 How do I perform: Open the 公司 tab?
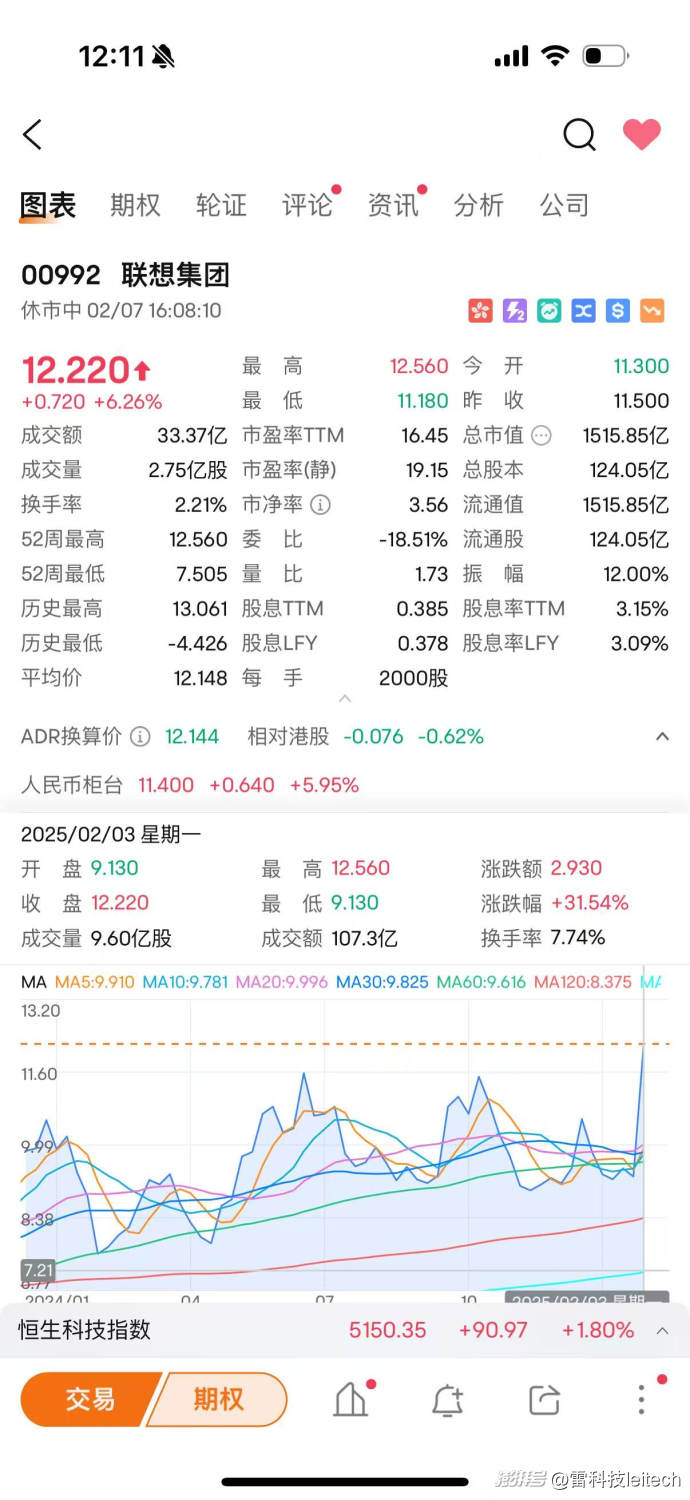(x=565, y=205)
